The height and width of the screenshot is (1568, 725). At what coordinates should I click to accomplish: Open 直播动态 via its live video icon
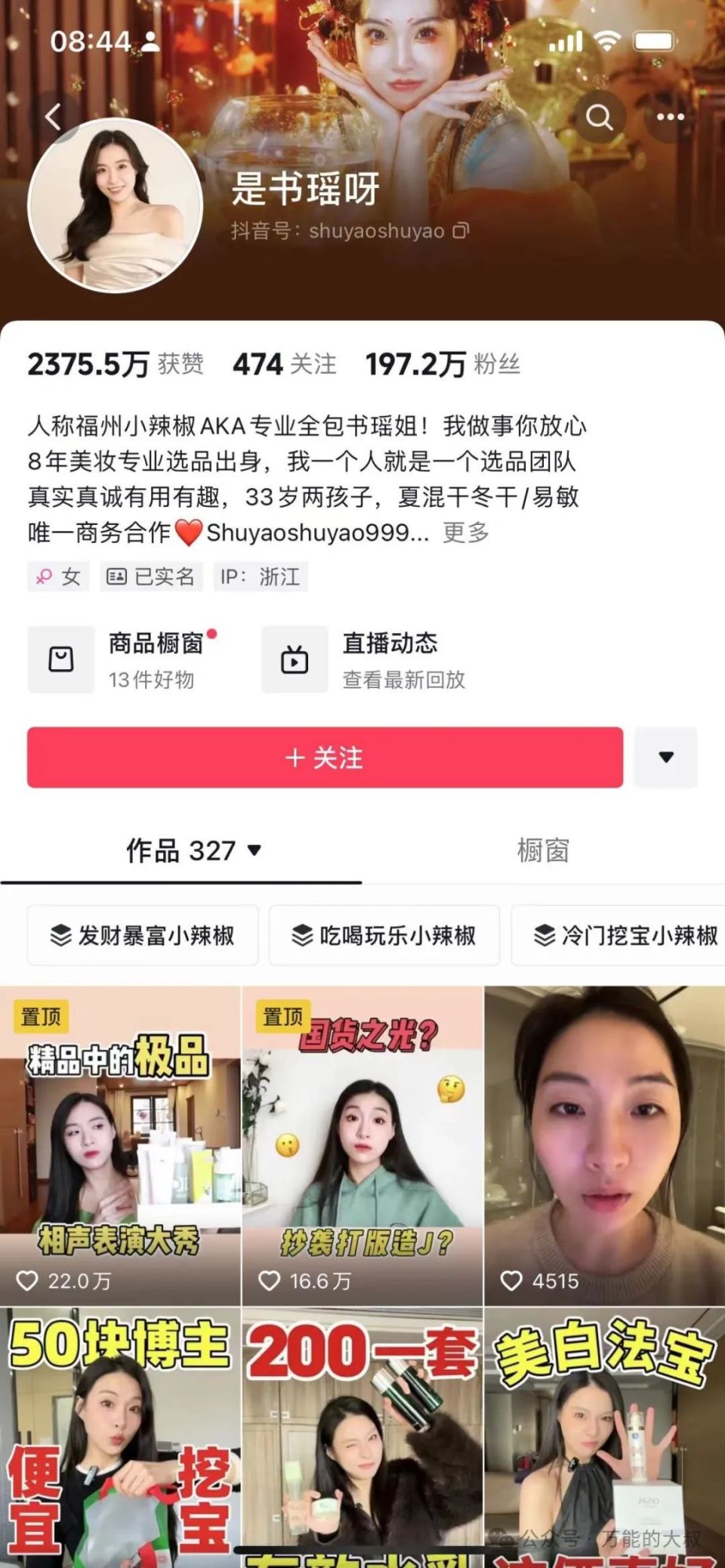pos(295,658)
